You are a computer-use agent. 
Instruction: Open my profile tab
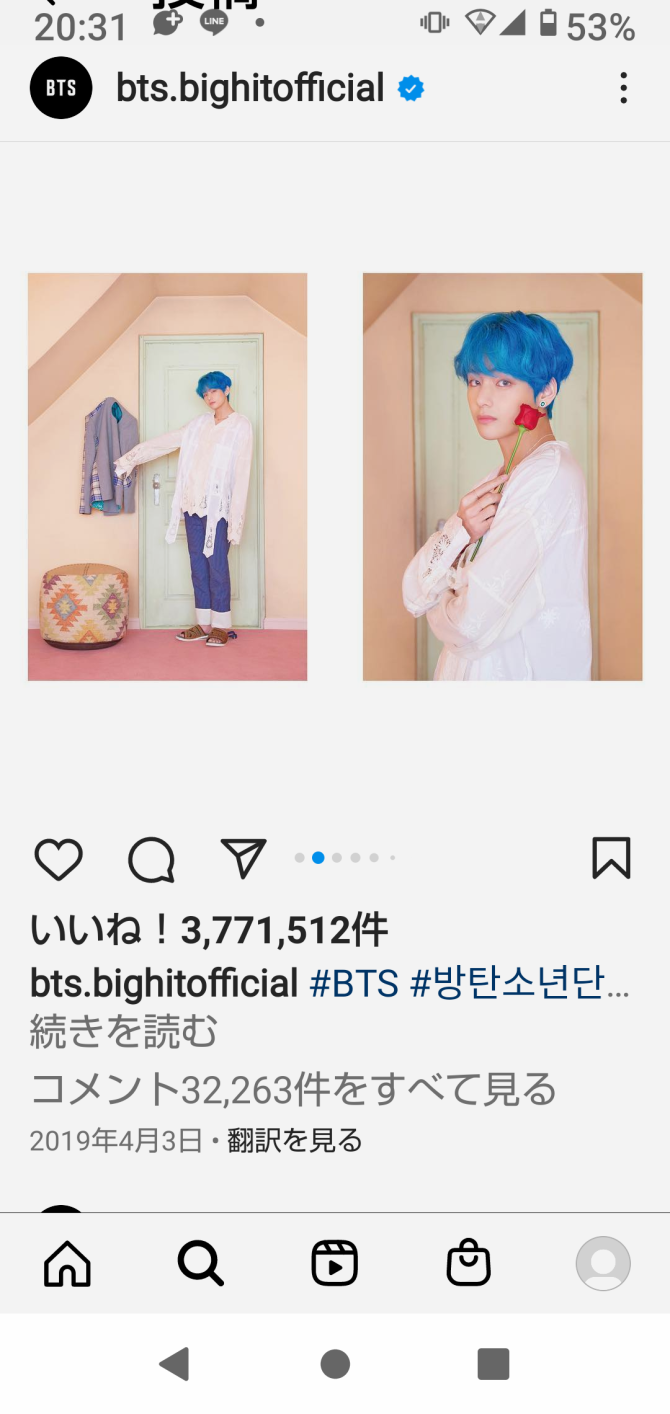603,1264
